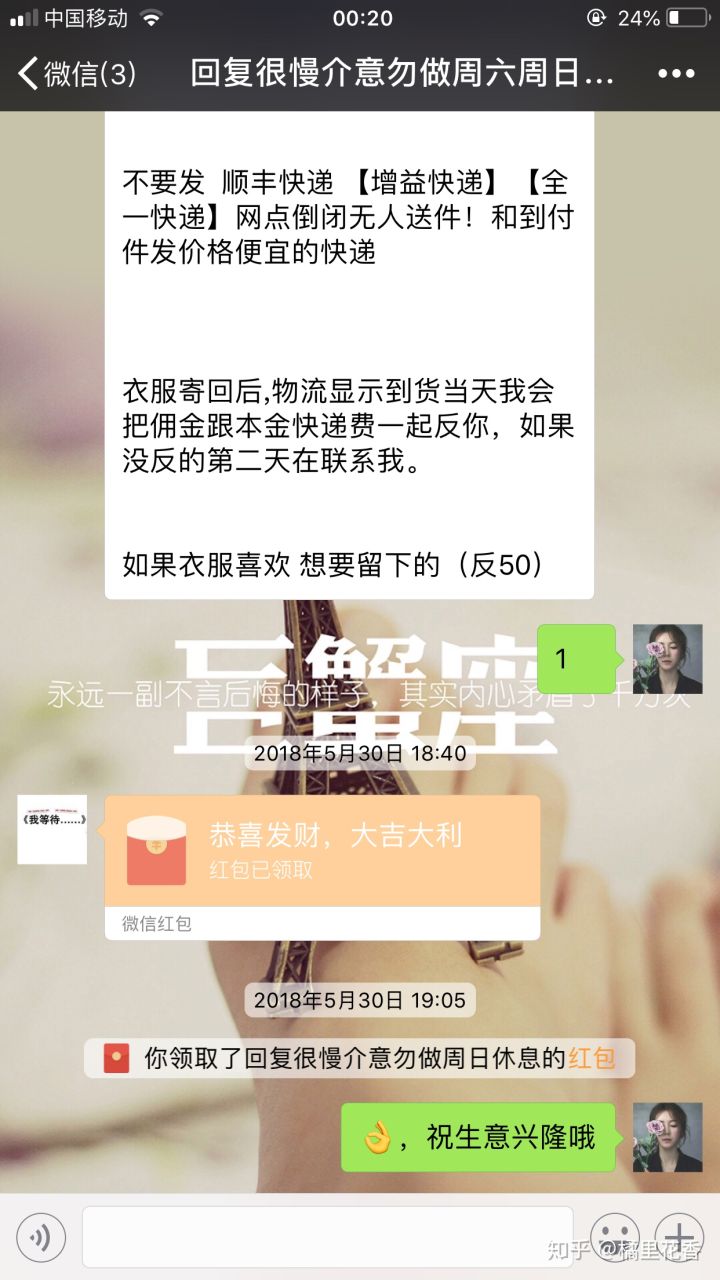The height and width of the screenshot is (1280, 720).
Task: Switch to voice message input
Action: pos(41,1238)
